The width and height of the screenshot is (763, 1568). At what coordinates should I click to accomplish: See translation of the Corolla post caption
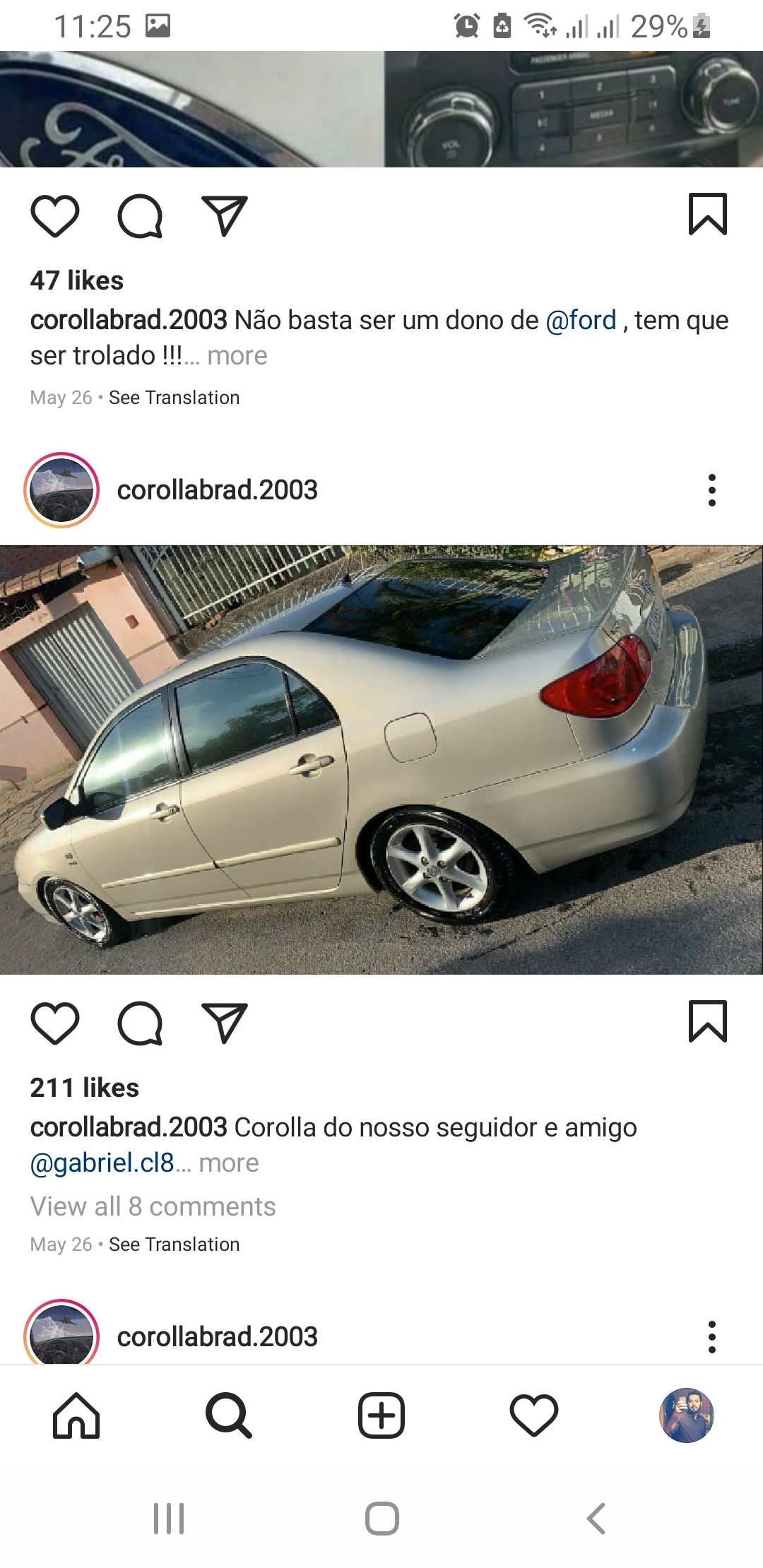pos(175,1245)
